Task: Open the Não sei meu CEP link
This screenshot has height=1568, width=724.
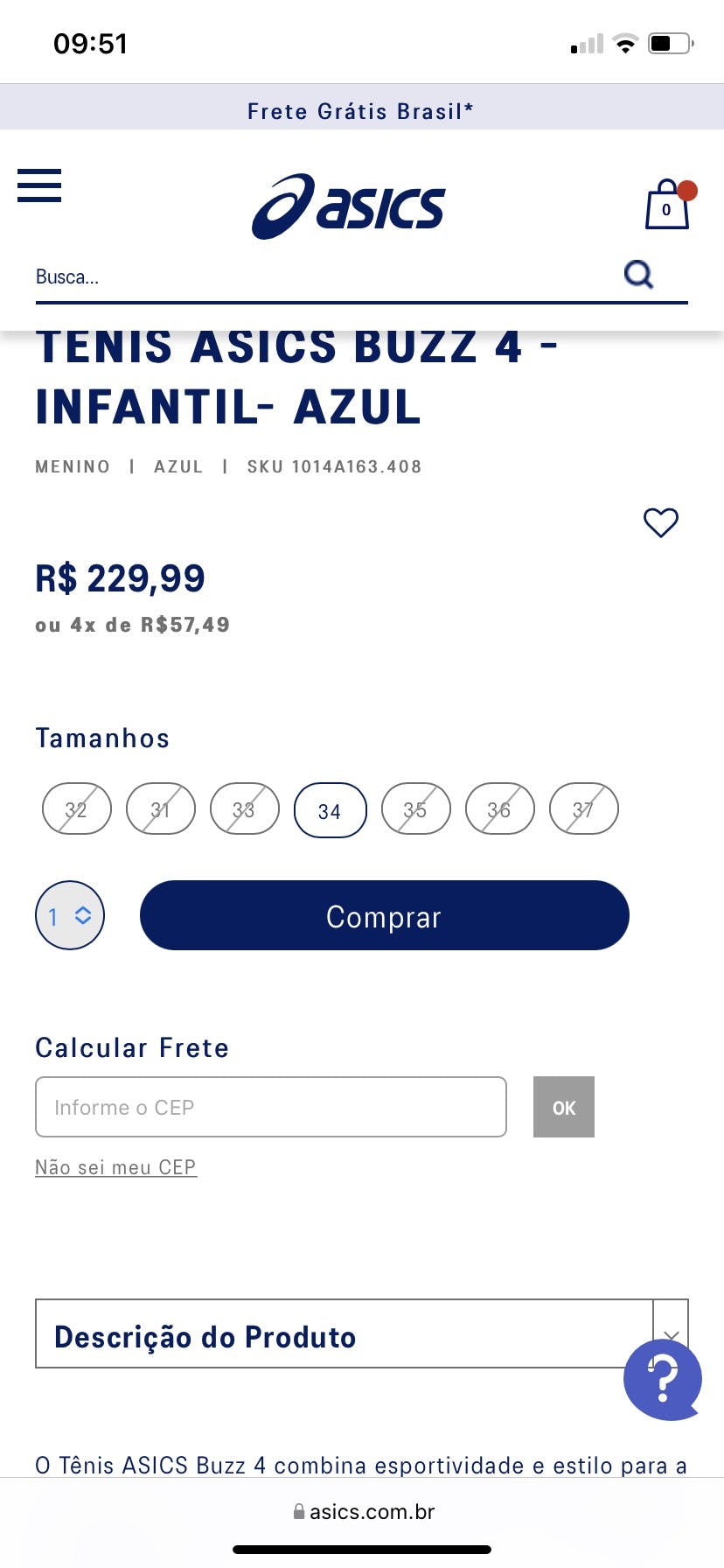Action: pyautogui.click(x=115, y=1167)
